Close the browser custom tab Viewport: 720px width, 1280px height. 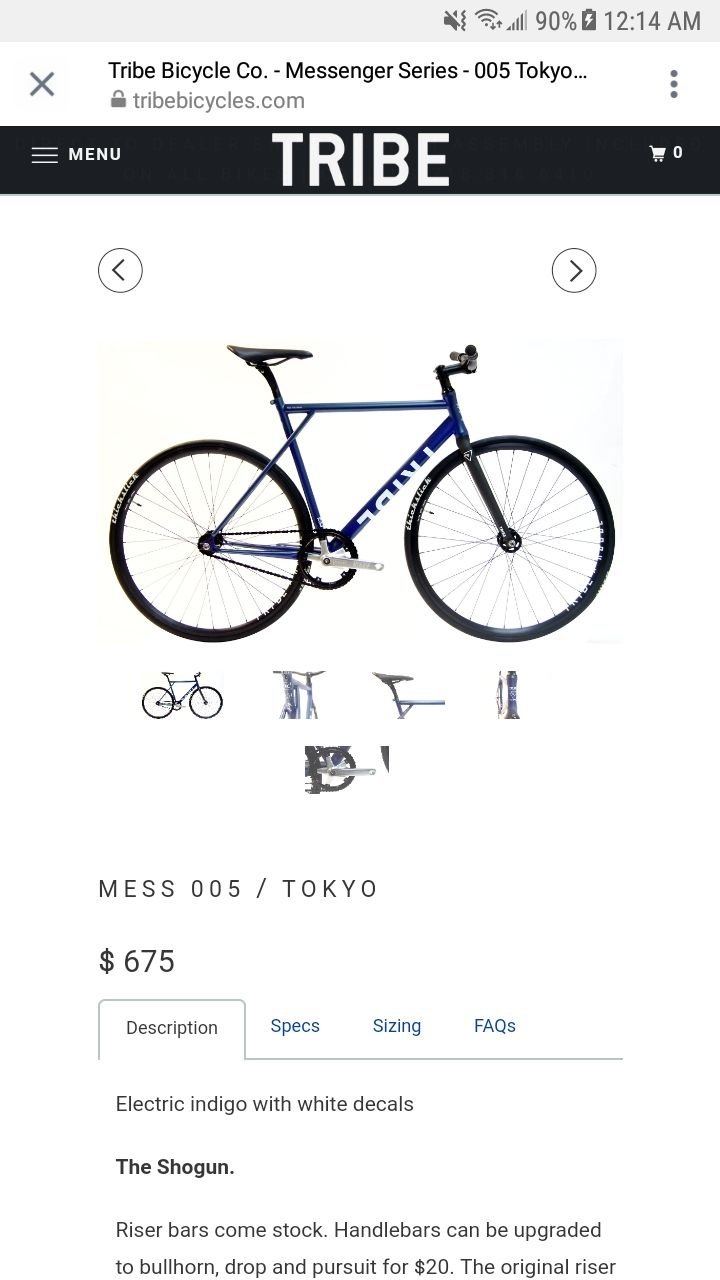pyautogui.click(x=42, y=84)
